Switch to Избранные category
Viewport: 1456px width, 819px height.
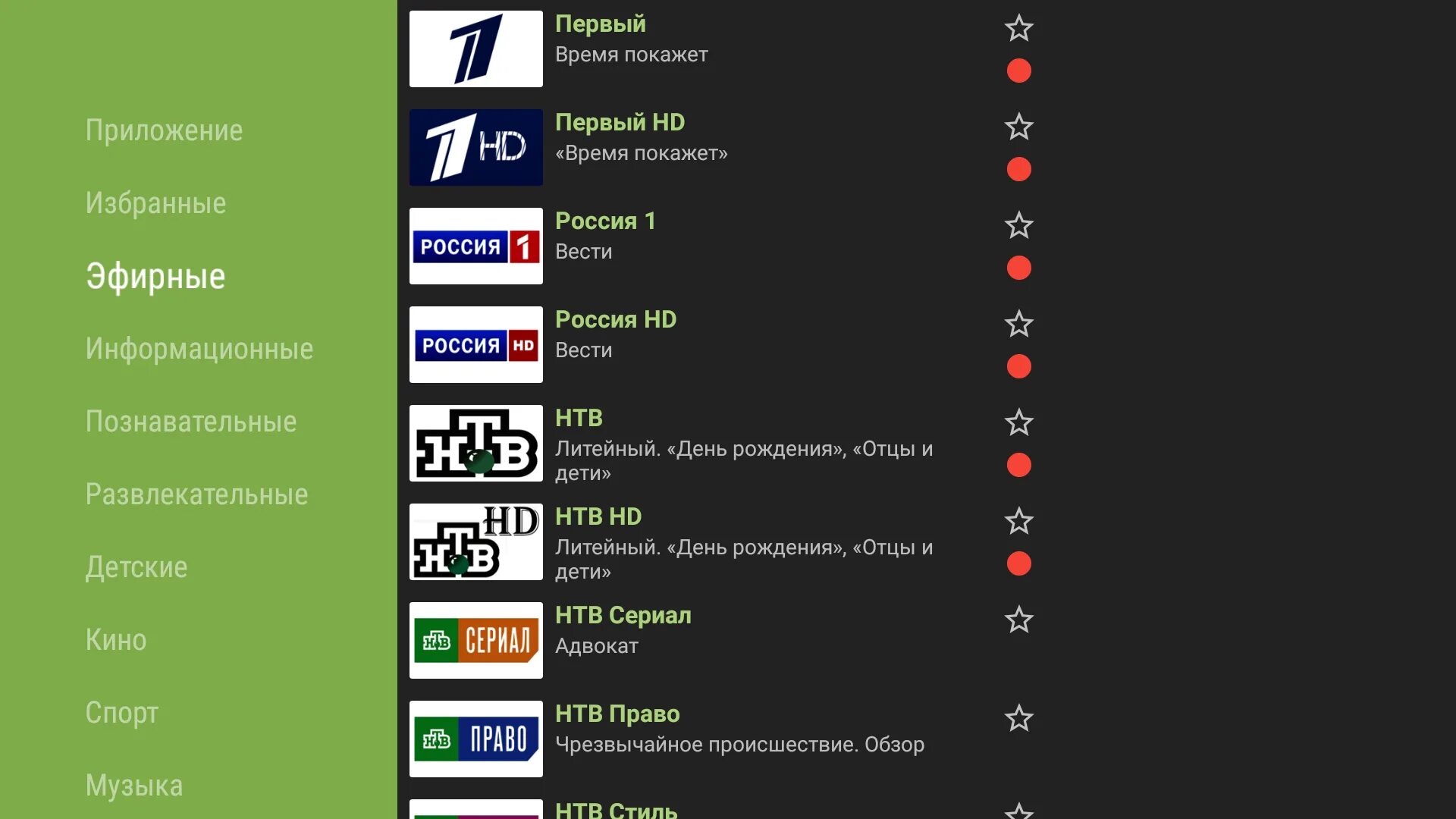pos(155,203)
